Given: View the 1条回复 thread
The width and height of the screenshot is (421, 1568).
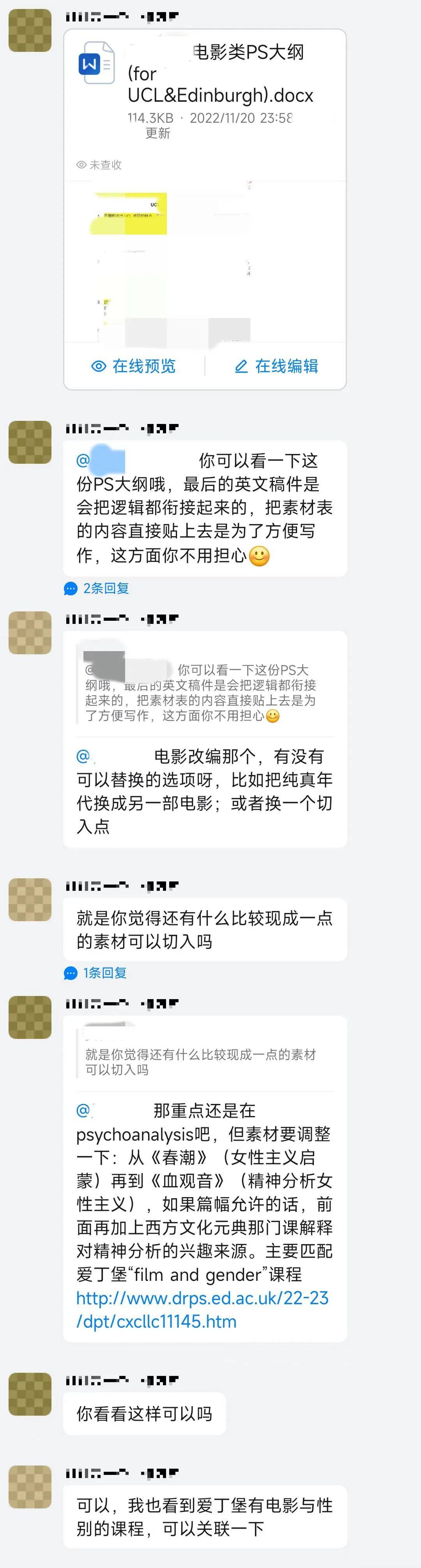Looking at the screenshot, I should (x=96, y=973).
